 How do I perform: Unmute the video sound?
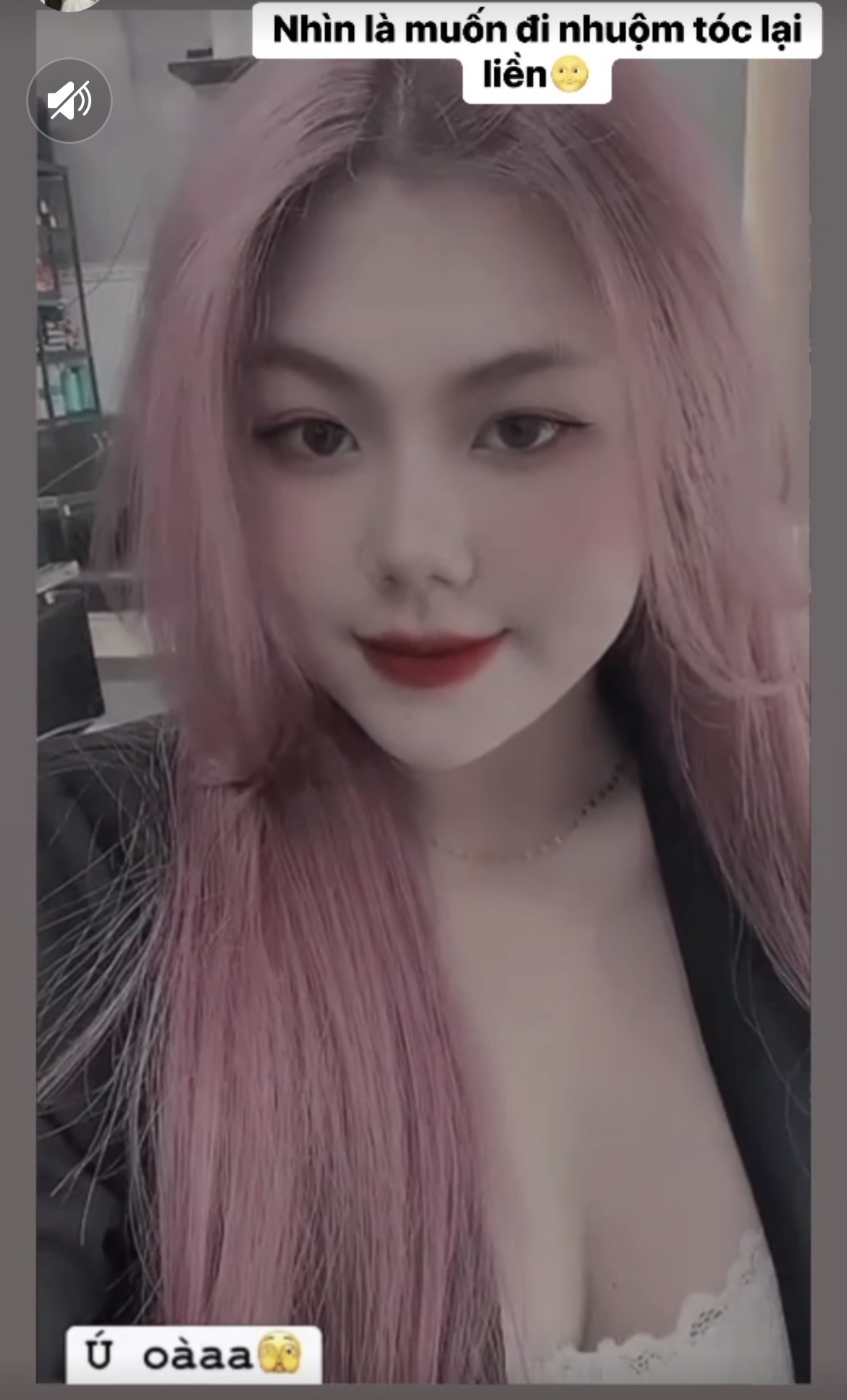click(x=69, y=101)
